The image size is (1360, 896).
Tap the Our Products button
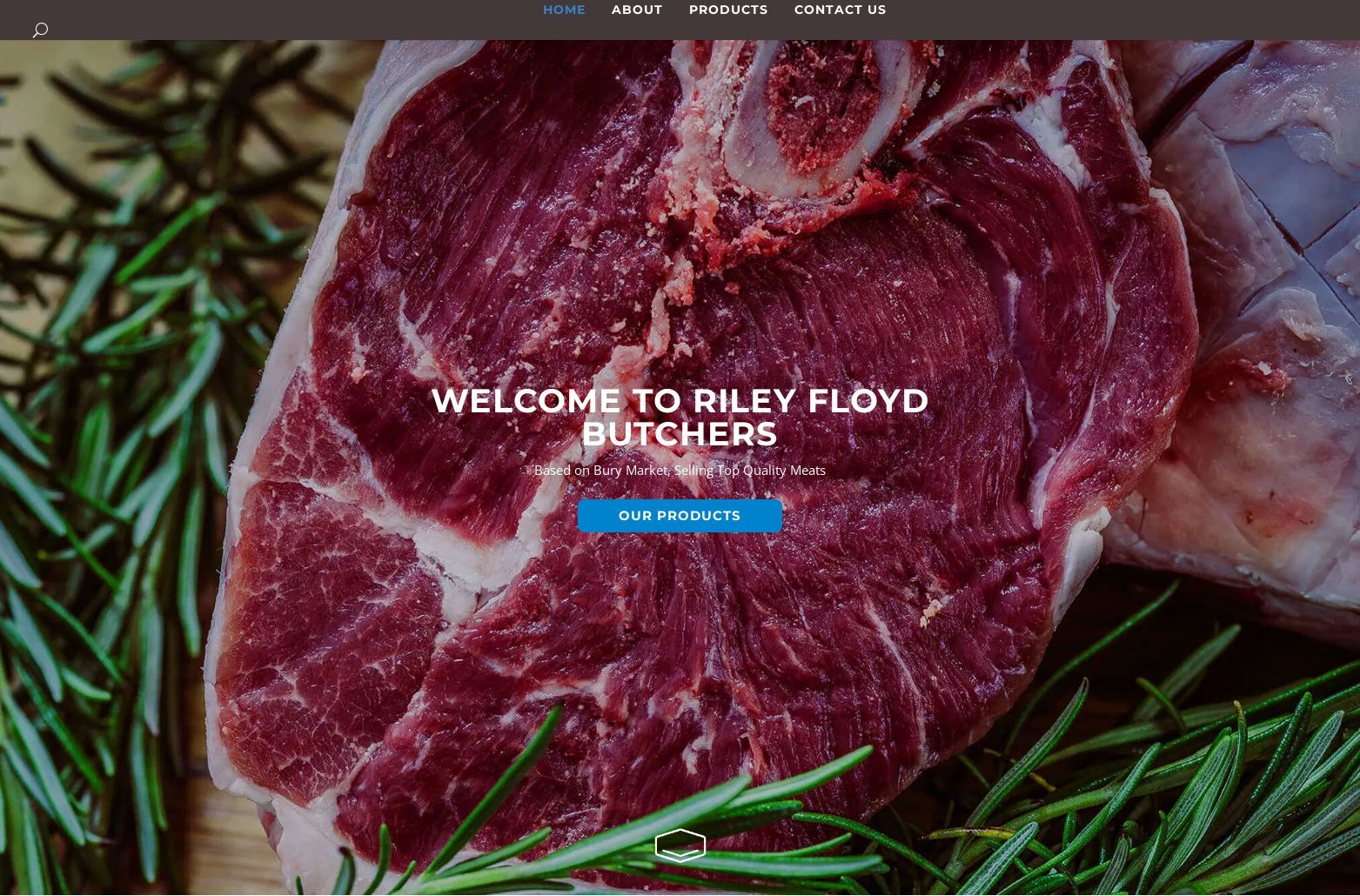pyautogui.click(x=679, y=516)
